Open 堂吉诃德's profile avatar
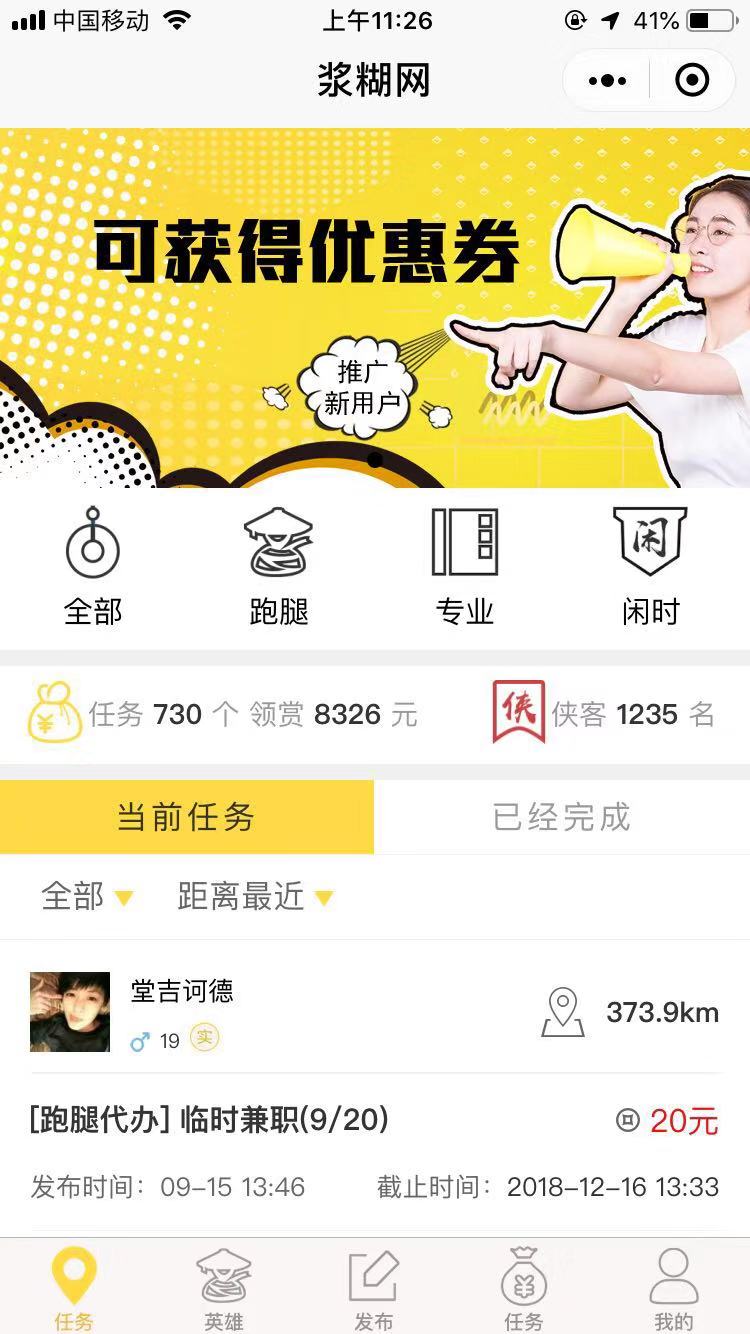Image resolution: width=750 pixels, height=1334 pixels. tap(70, 1011)
